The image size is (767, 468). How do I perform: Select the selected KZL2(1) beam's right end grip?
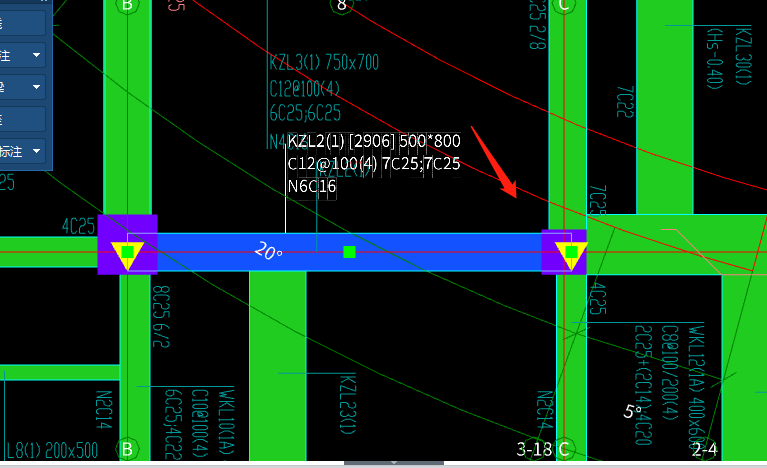pyautogui.click(x=570, y=251)
